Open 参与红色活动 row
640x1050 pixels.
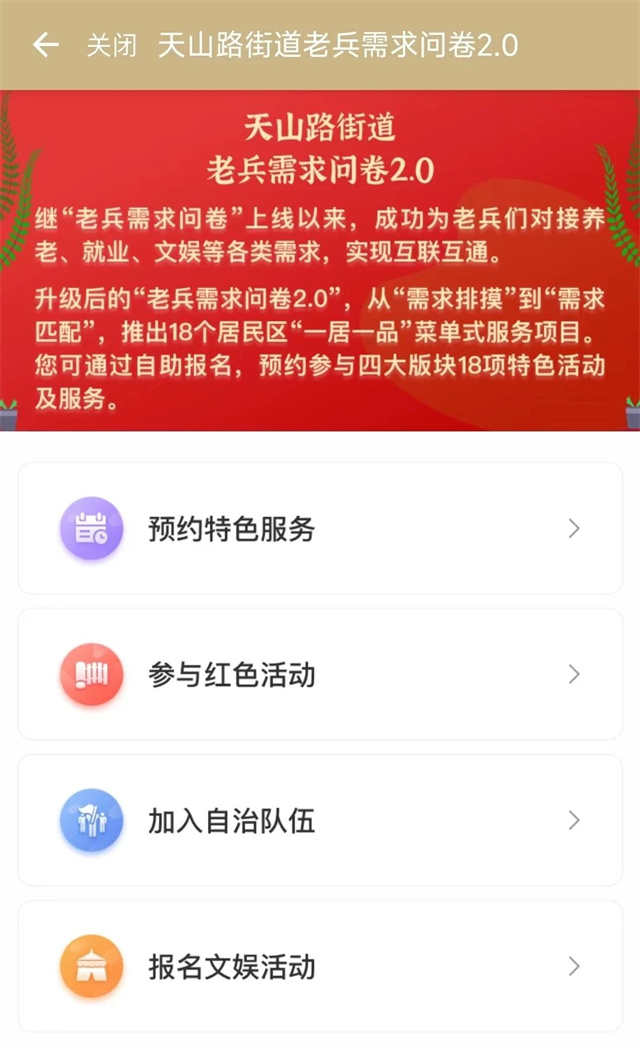coord(320,674)
